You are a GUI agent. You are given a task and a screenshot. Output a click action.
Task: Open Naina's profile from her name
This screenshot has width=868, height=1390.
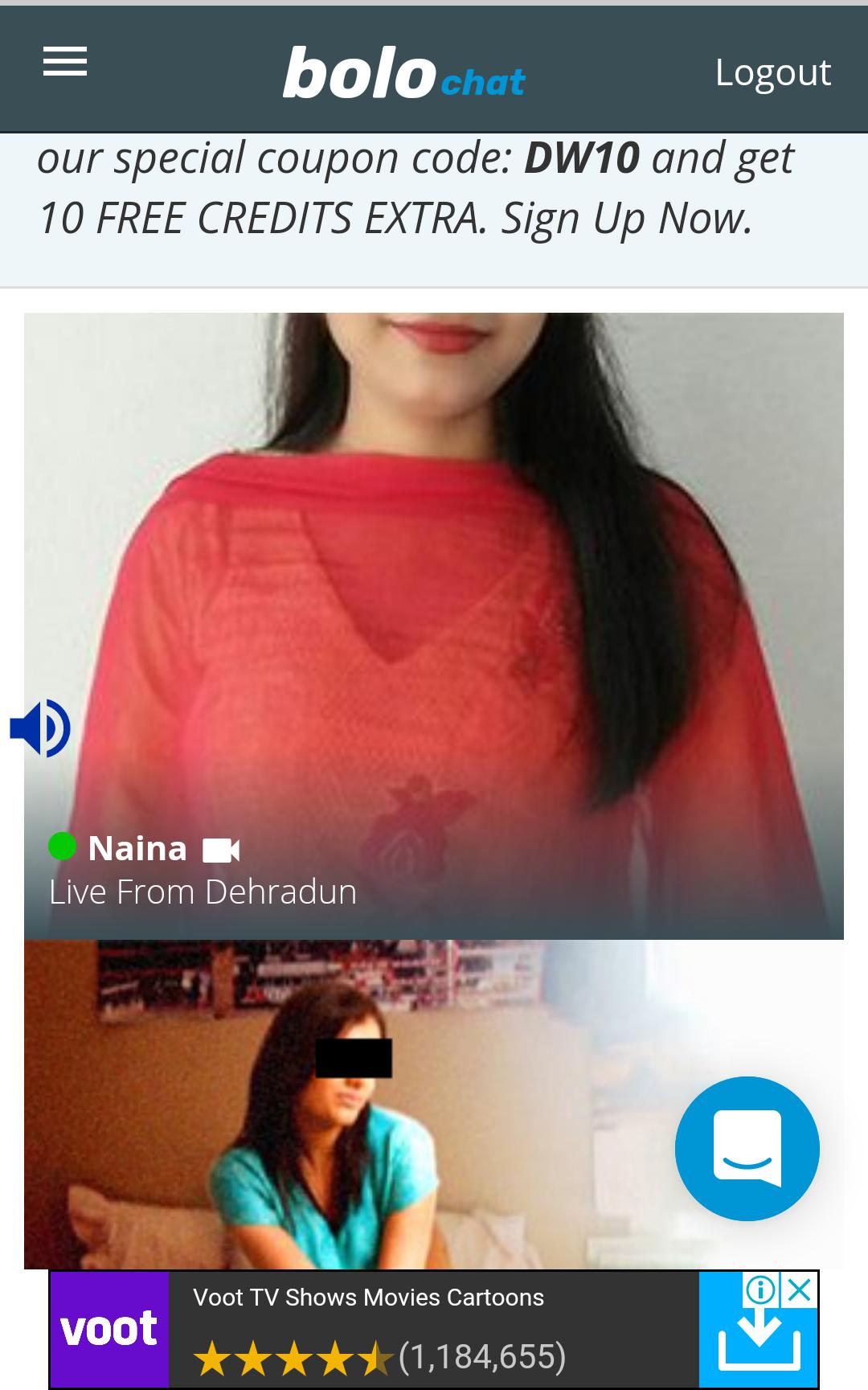[x=137, y=846]
